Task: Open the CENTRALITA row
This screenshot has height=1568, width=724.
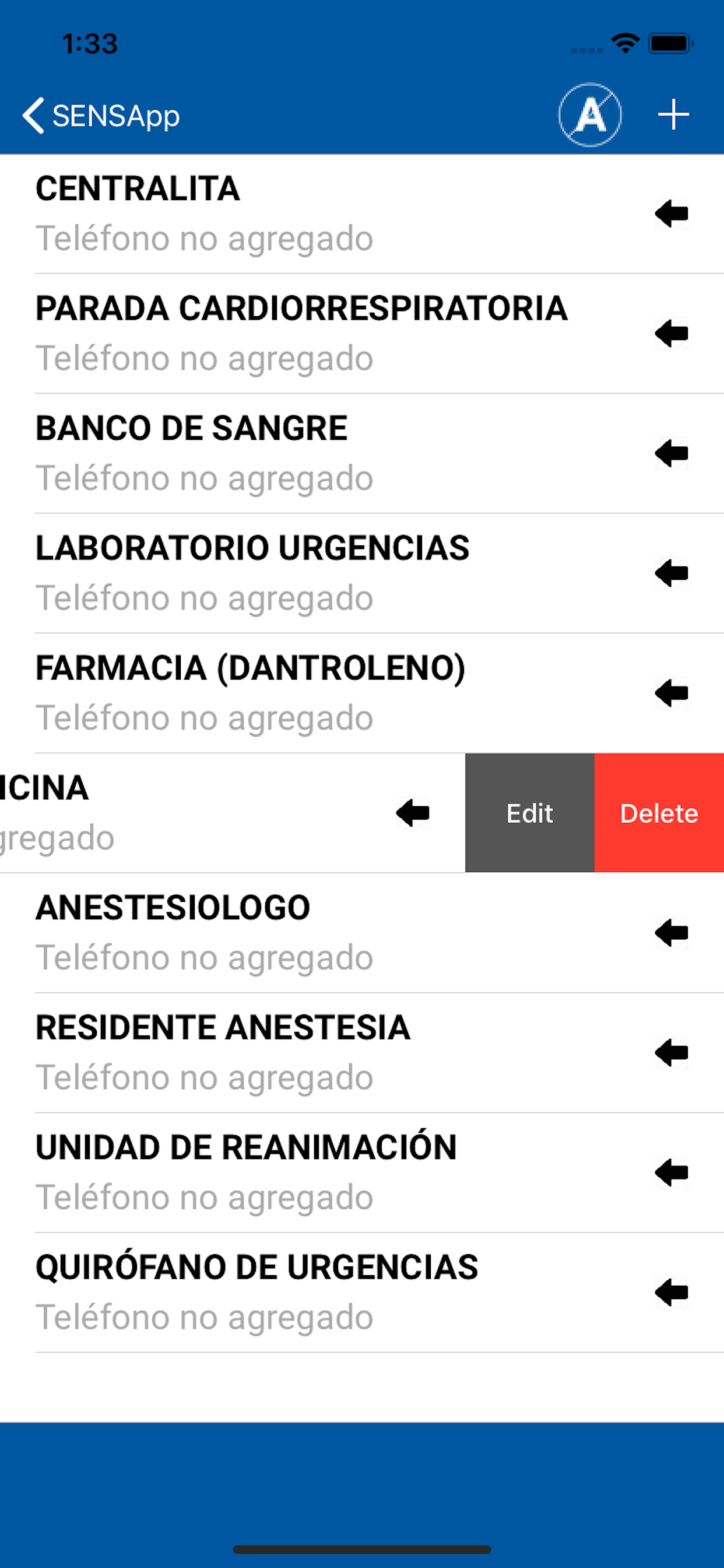Action: point(362,213)
